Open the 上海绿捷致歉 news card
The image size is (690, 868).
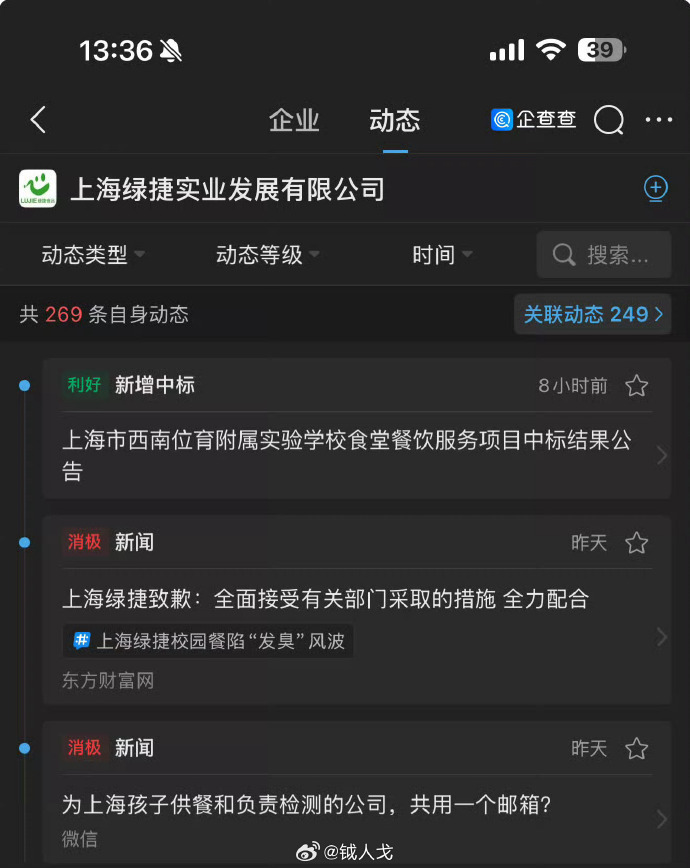[326, 599]
